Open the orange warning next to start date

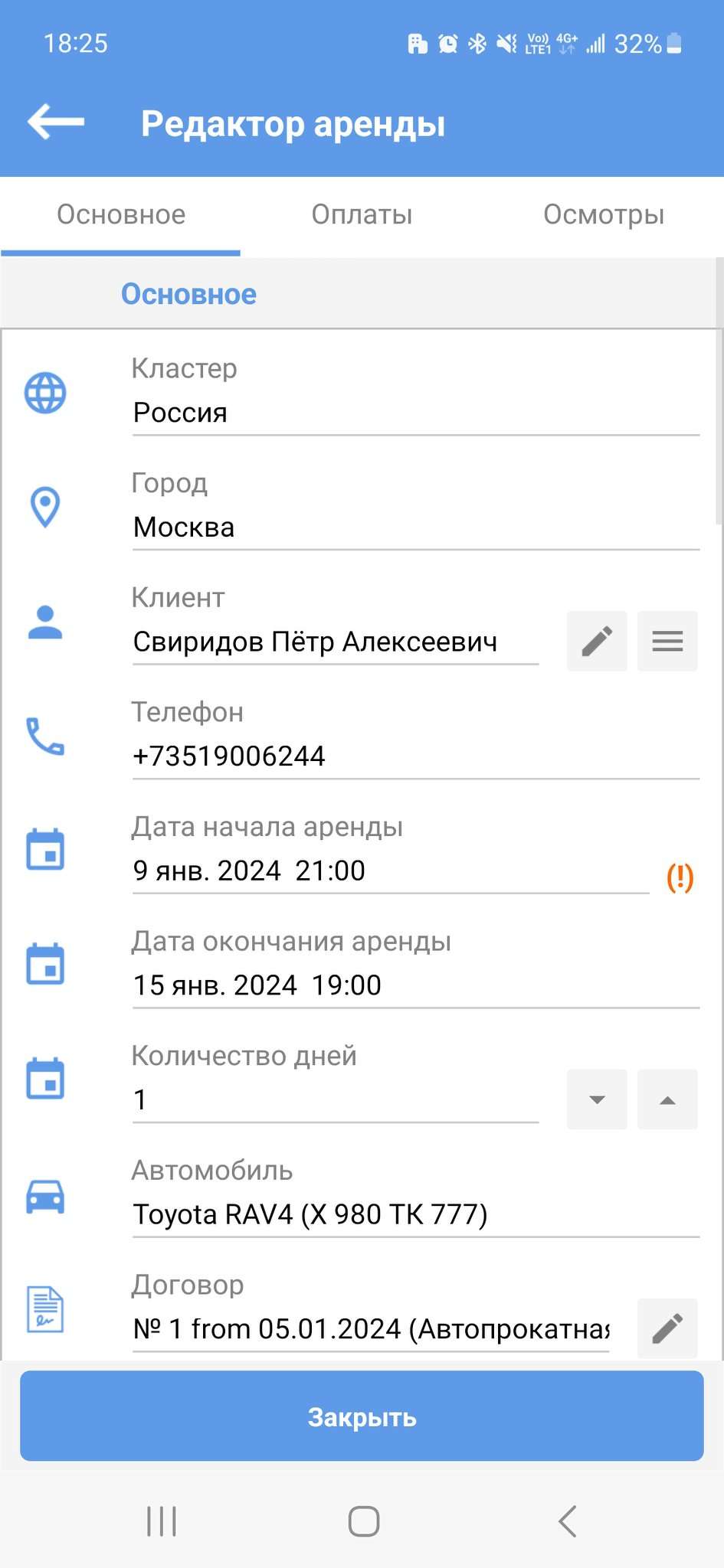680,877
